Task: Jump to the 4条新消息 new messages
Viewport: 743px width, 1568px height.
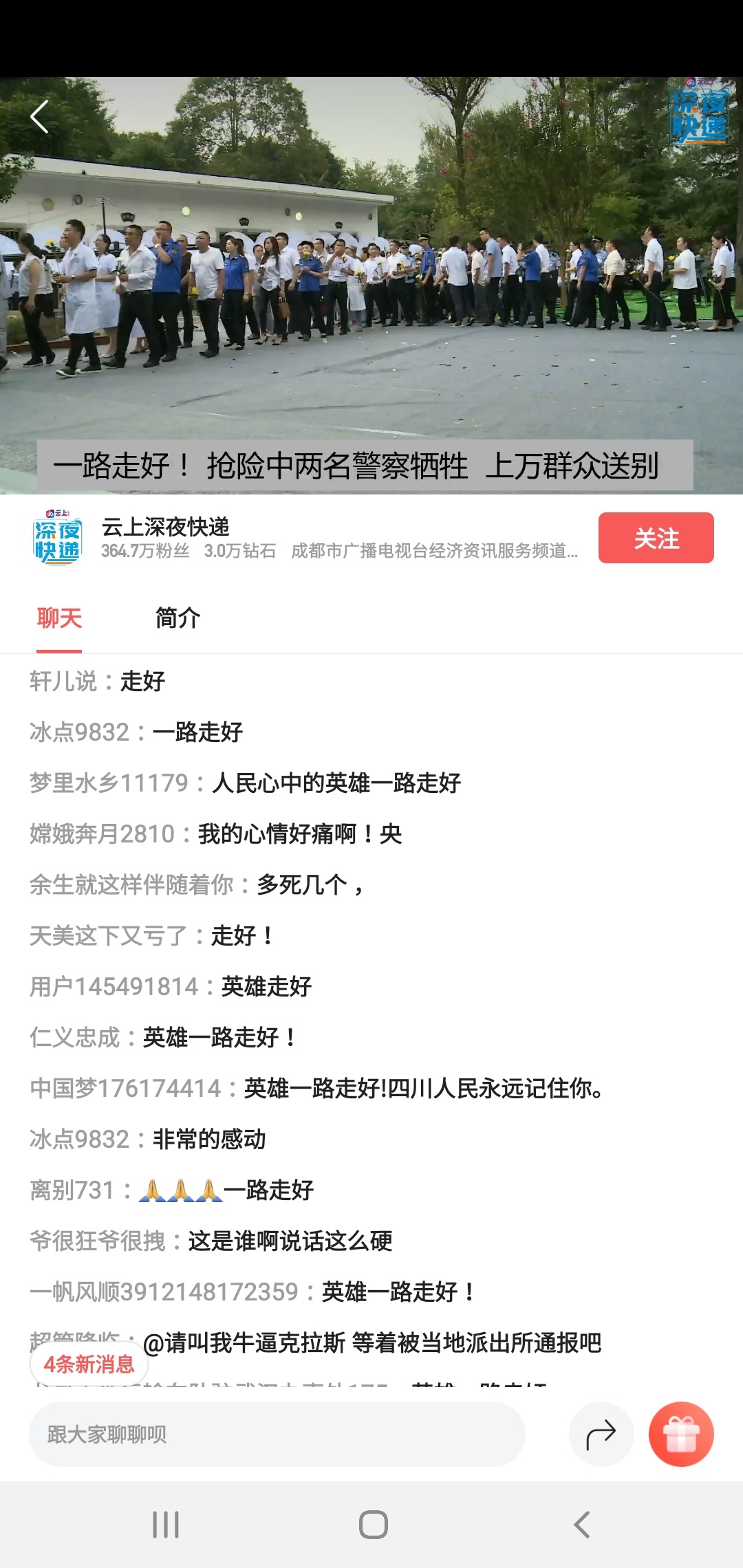Action: click(89, 1364)
